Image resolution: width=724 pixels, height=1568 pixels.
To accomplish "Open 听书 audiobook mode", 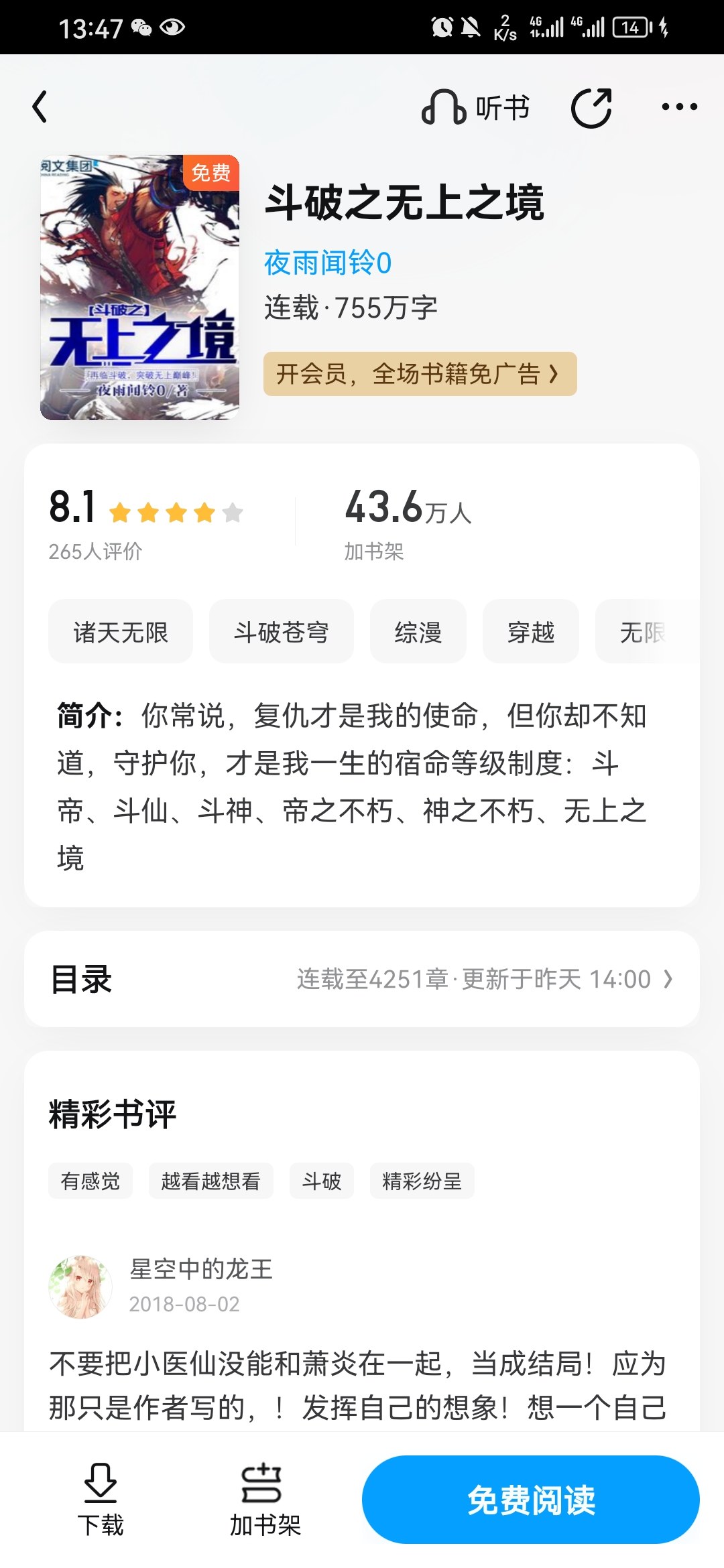I will point(475,107).
